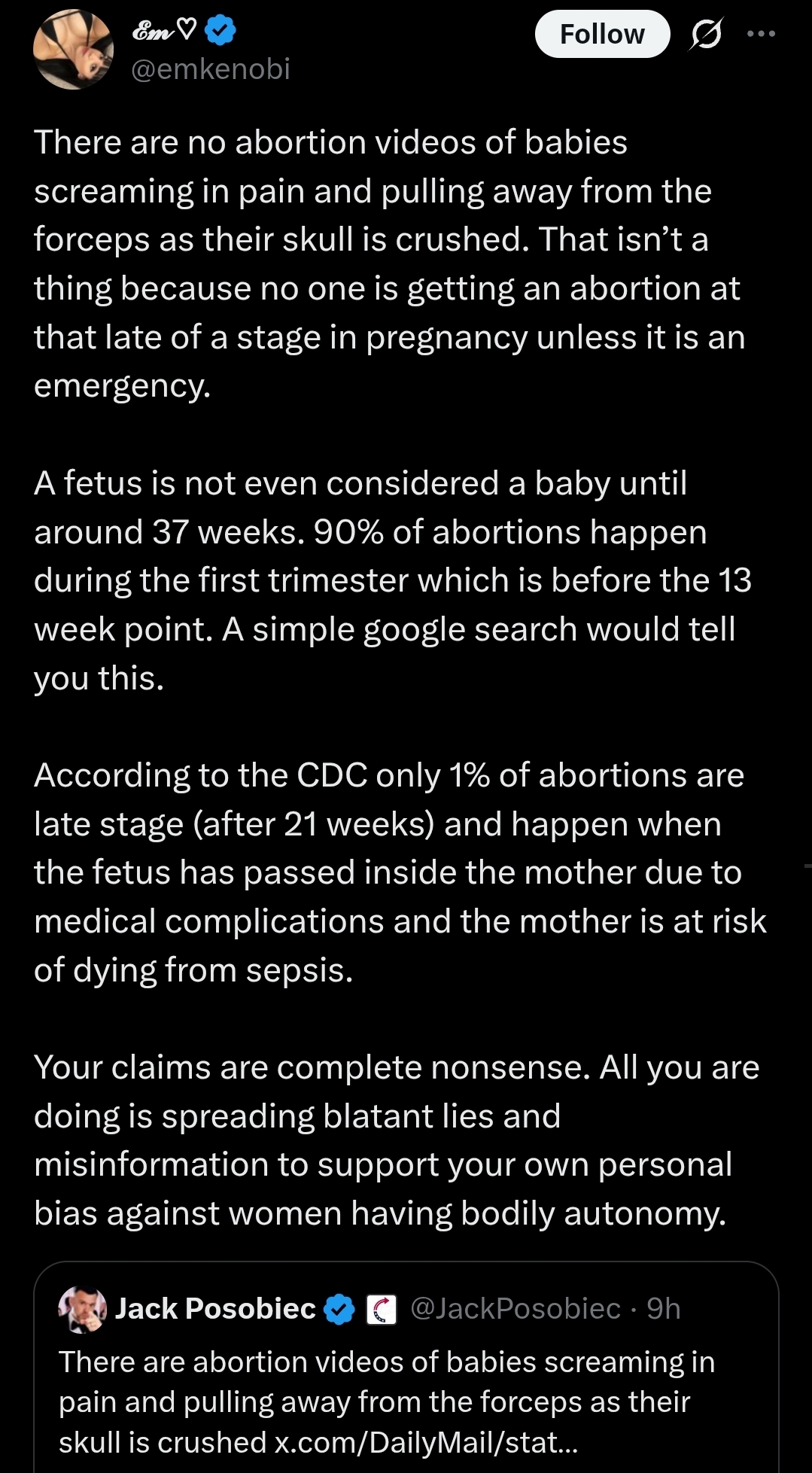The image size is (812, 1473).
Task: Open the @emkenobi profile handle
Action: pyautogui.click(x=211, y=69)
